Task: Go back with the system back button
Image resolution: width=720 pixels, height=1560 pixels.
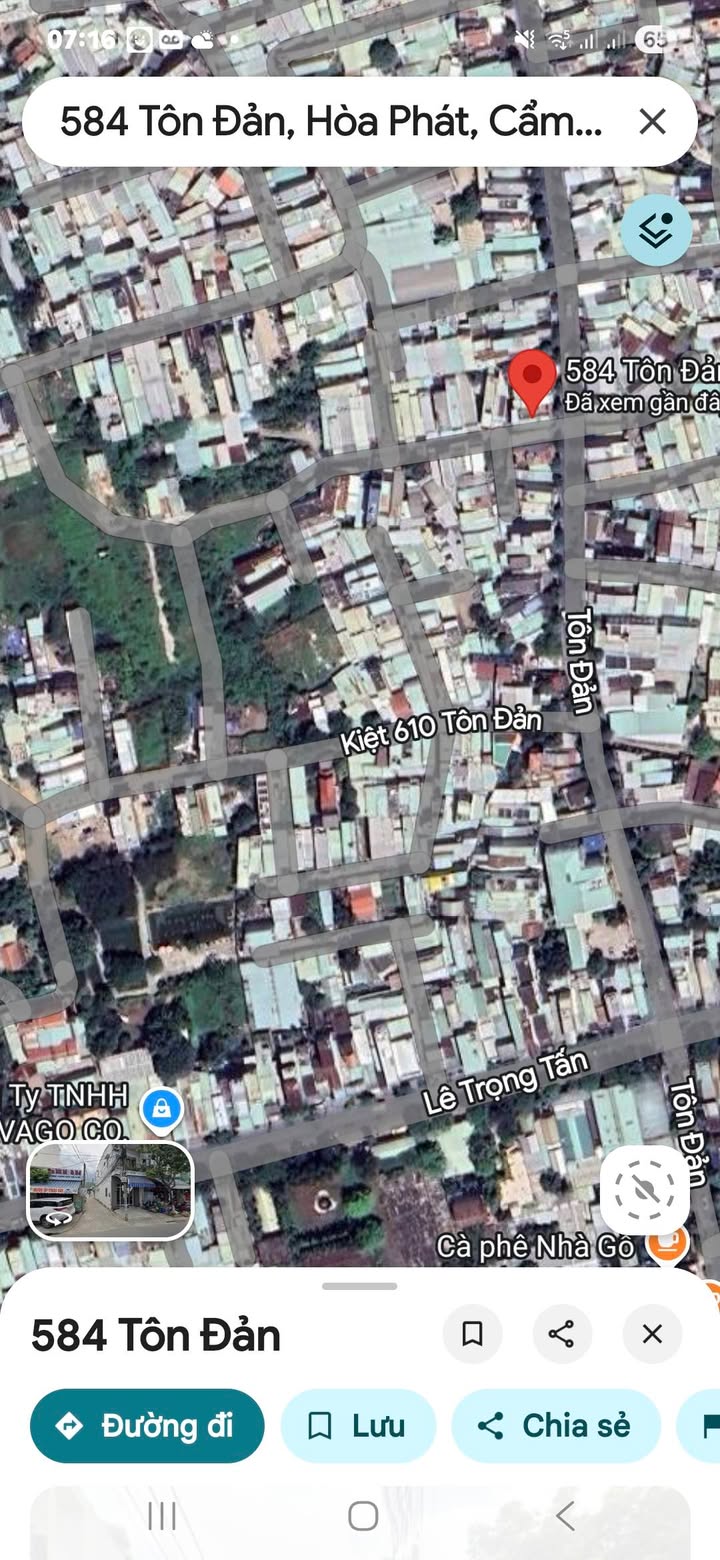Action: pos(565,1516)
